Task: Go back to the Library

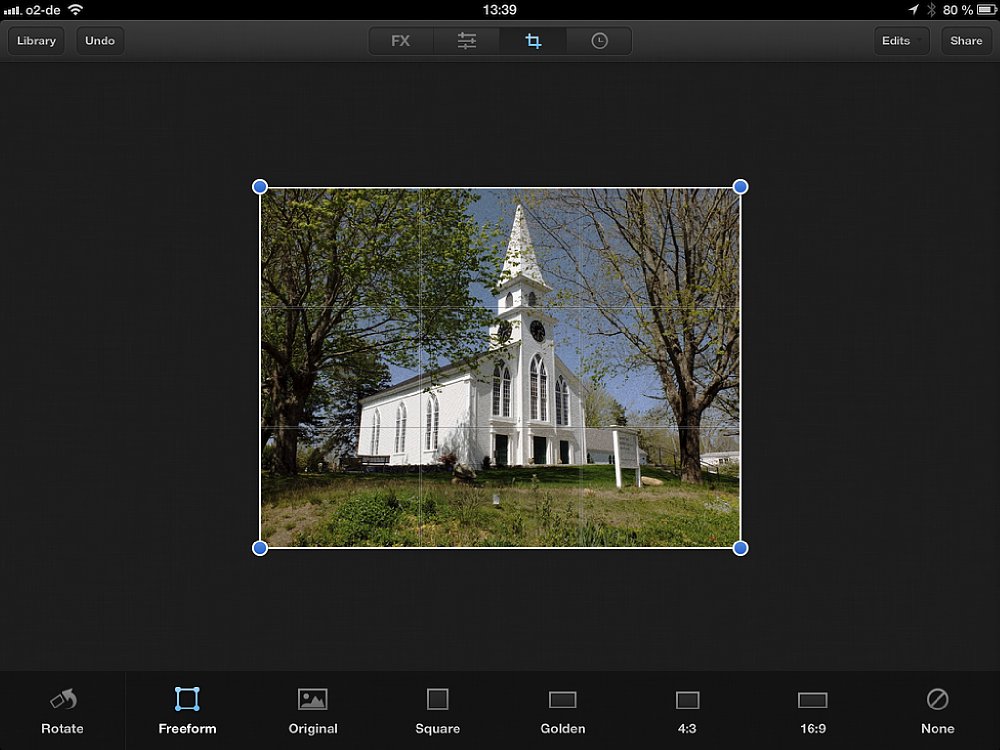Action: (36, 41)
